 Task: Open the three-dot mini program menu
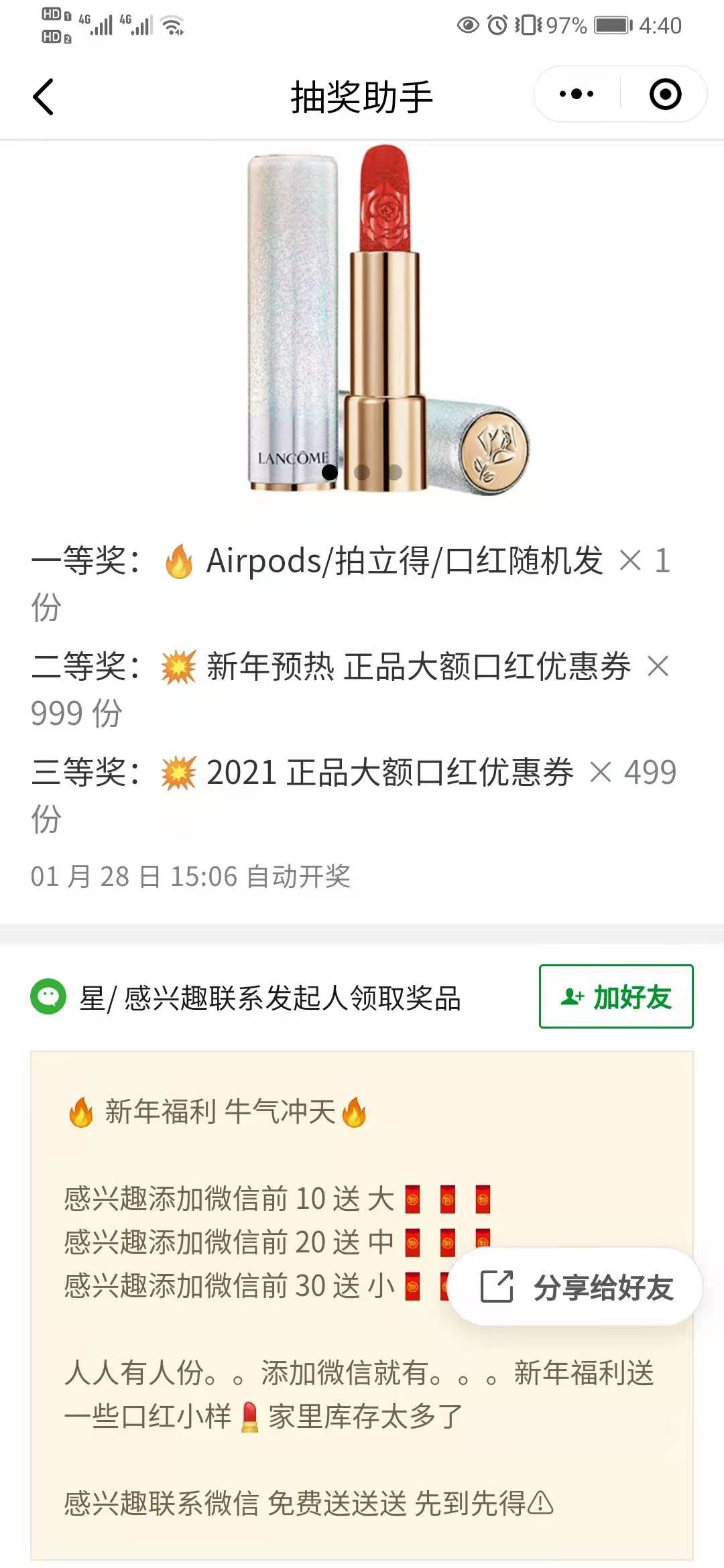(x=577, y=94)
